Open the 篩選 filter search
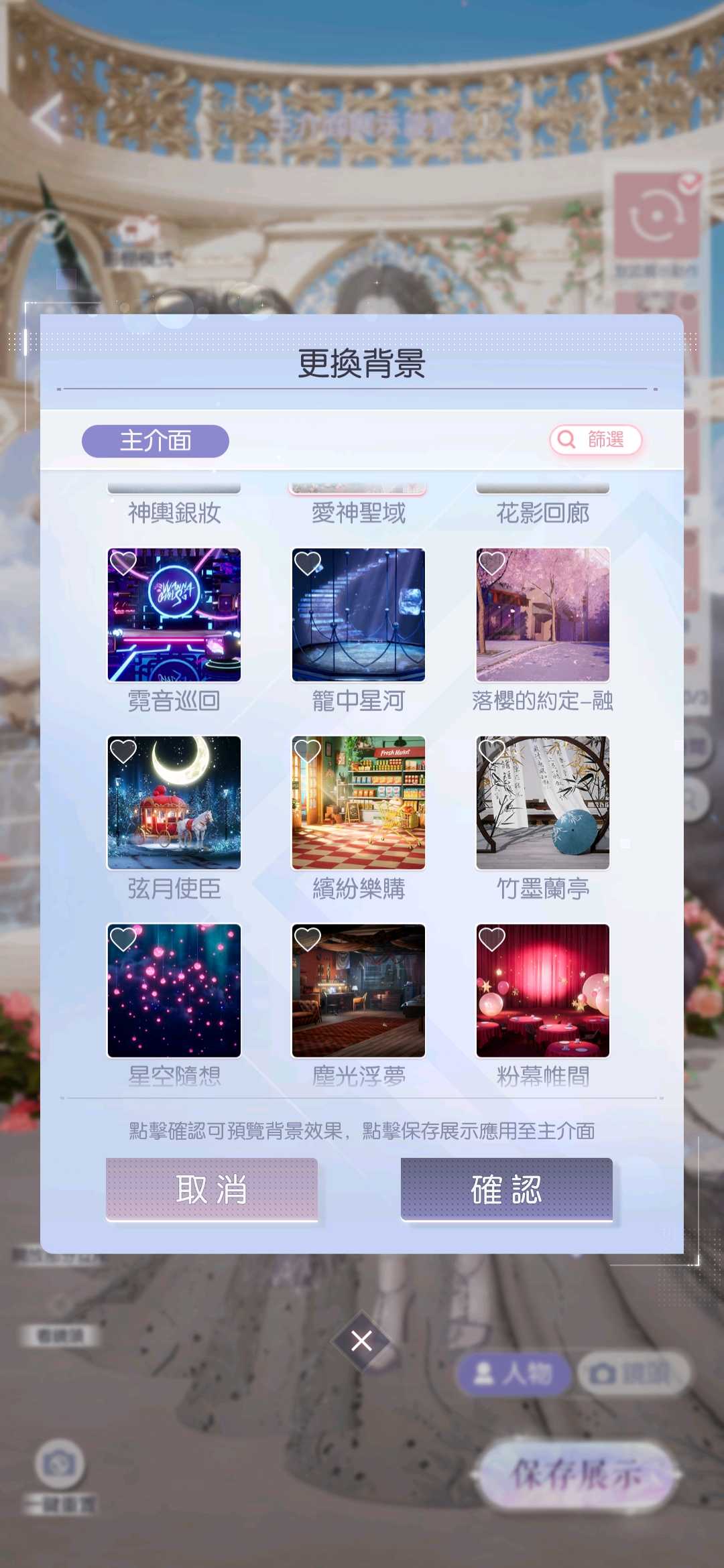The image size is (724, 1568). coord(595,440)
